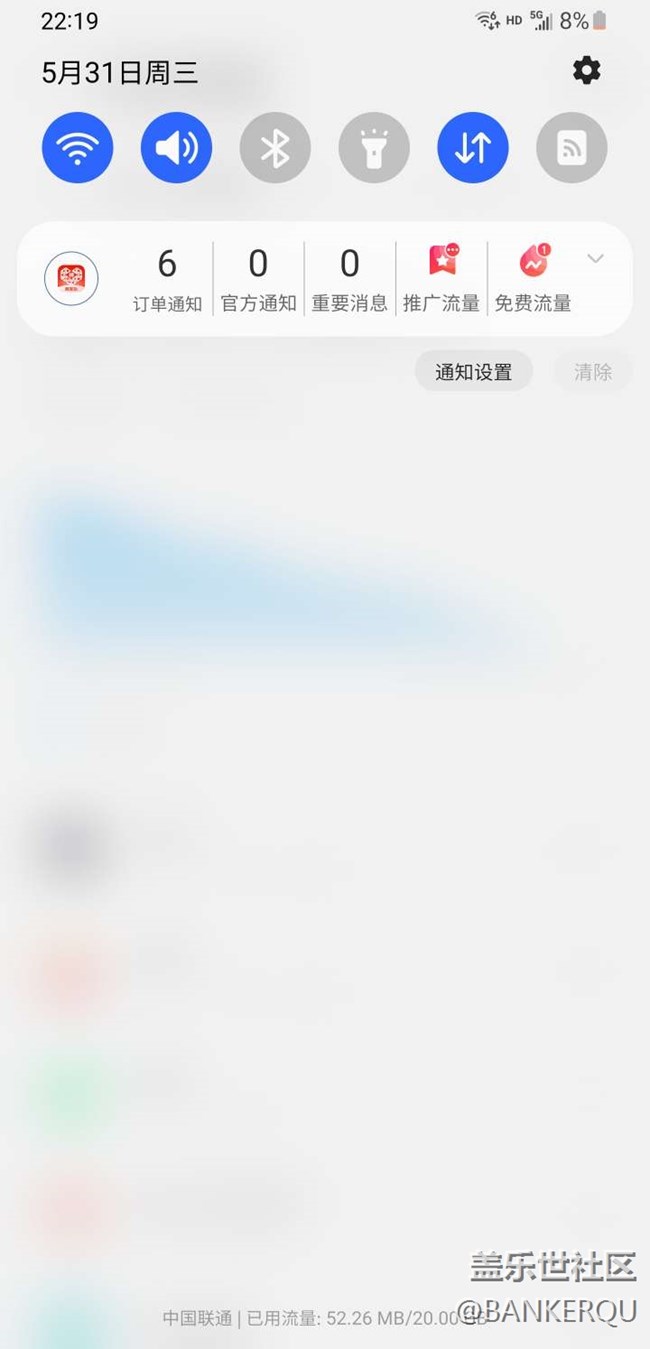The image size is (650, 1349).
Task: Expand the notification with the chevron
Action: coord(595,259)
